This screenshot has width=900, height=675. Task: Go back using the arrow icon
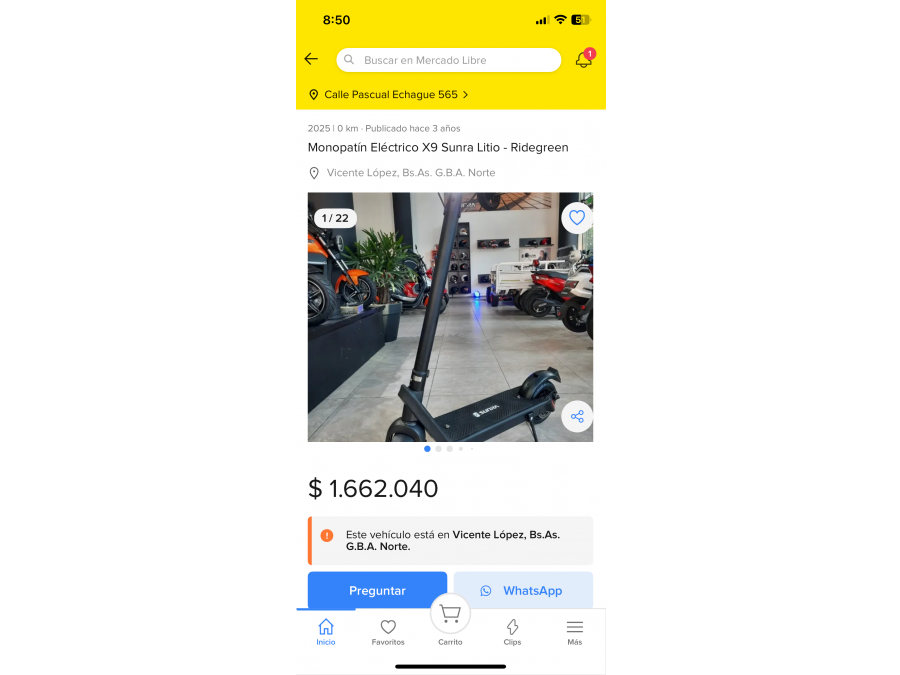(x=311, y=59)
